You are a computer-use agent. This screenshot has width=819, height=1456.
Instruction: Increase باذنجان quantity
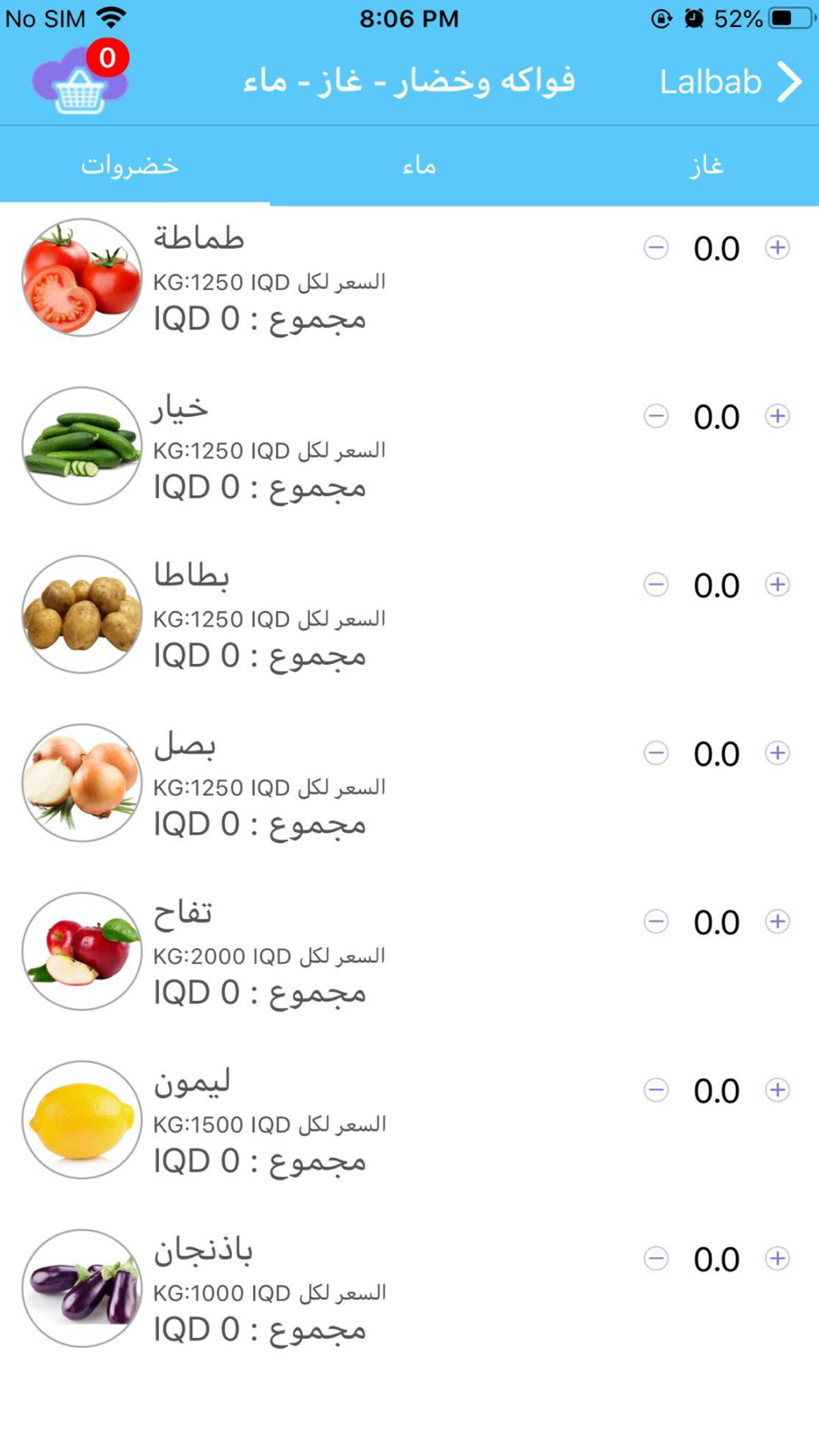pyautogui.click(x=777, y=1259)
